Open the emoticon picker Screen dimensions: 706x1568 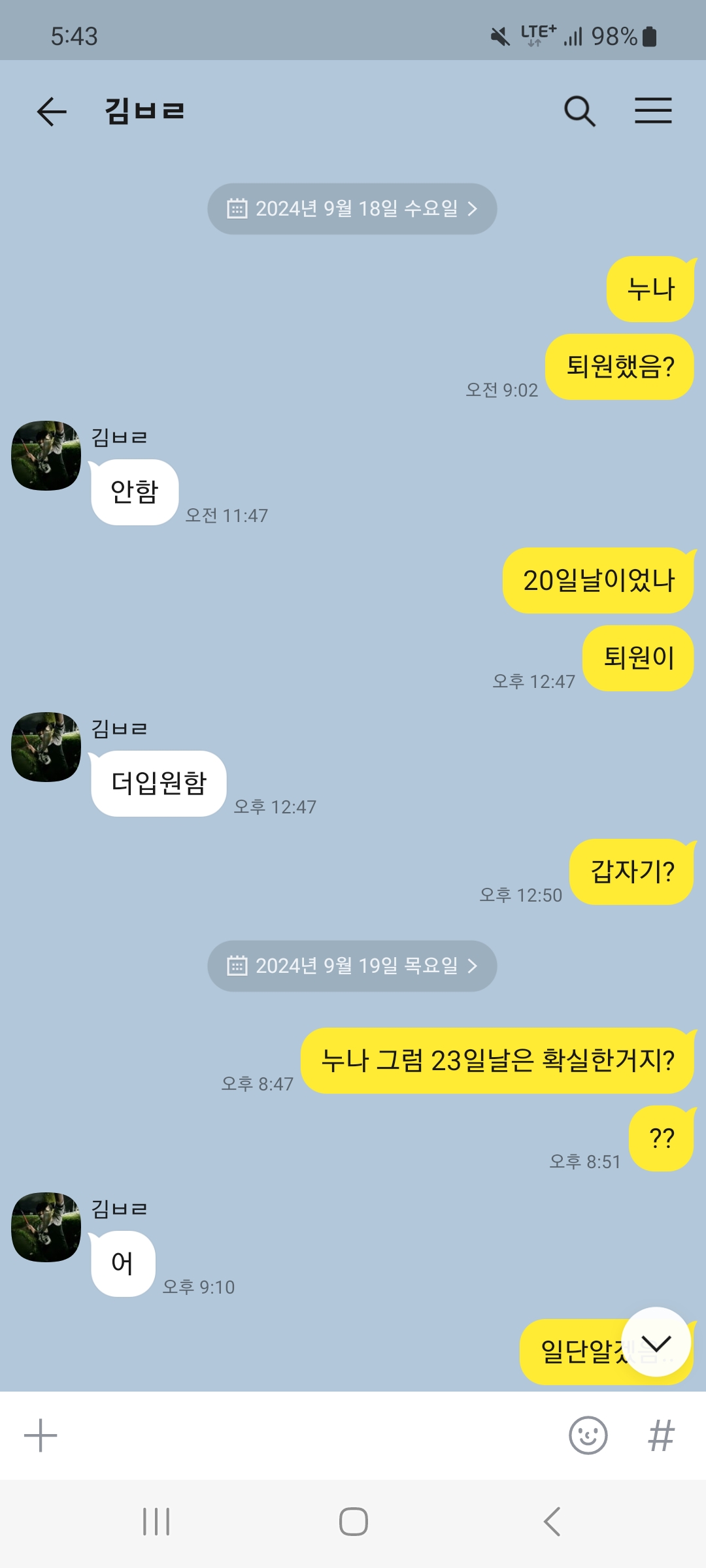588,1435
